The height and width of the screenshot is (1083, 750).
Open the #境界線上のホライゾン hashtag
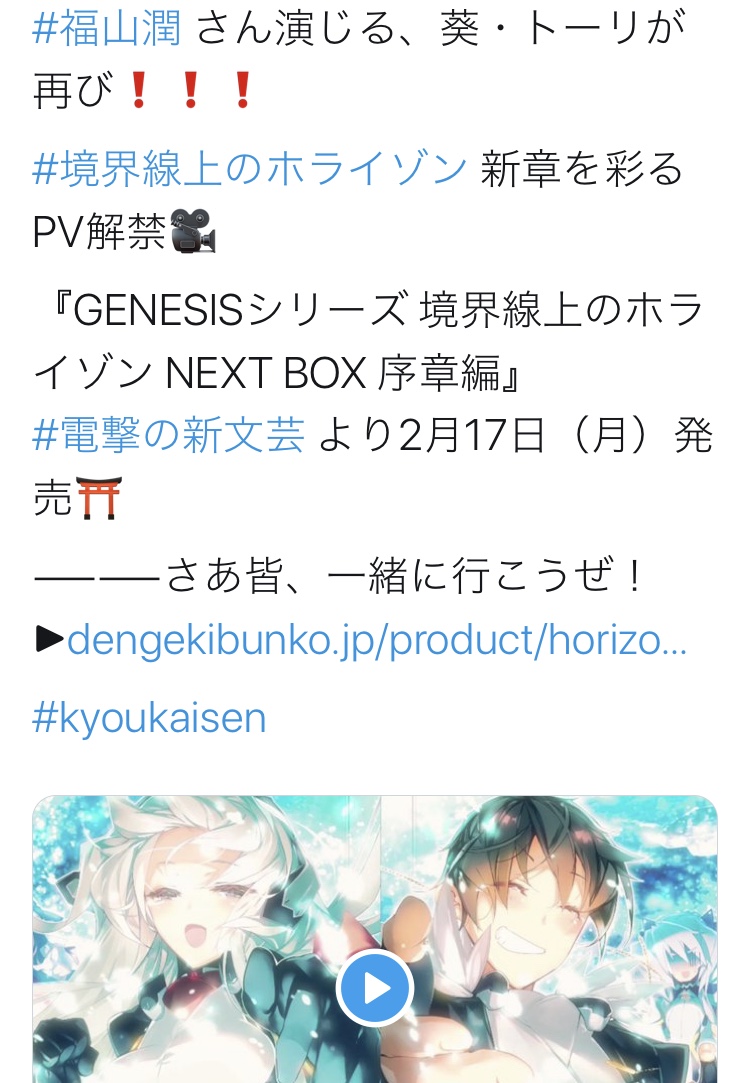click(x=250, y=170)
